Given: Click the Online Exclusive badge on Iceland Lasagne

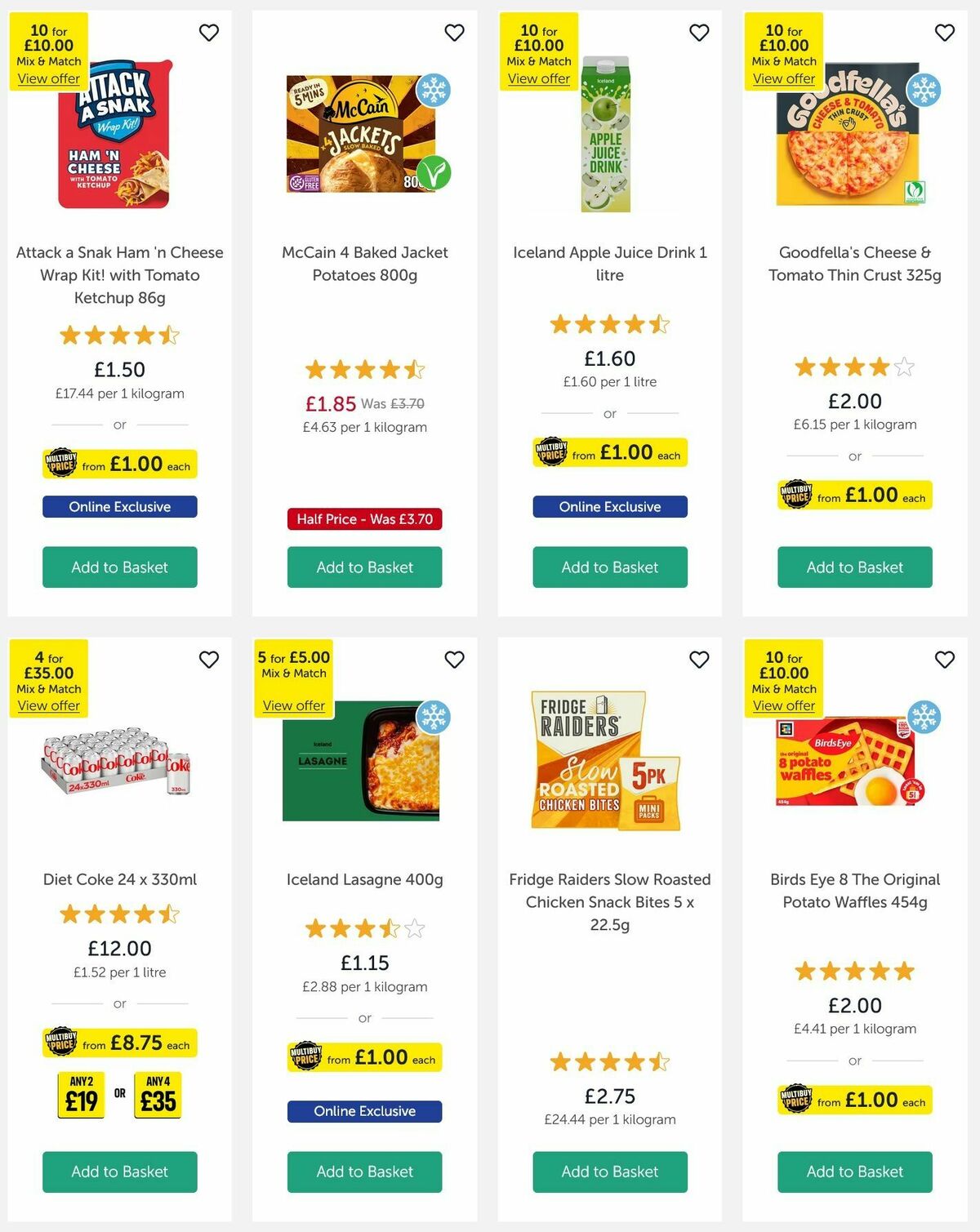Looking at the screenshot, I should click(x=364, y=1111).
